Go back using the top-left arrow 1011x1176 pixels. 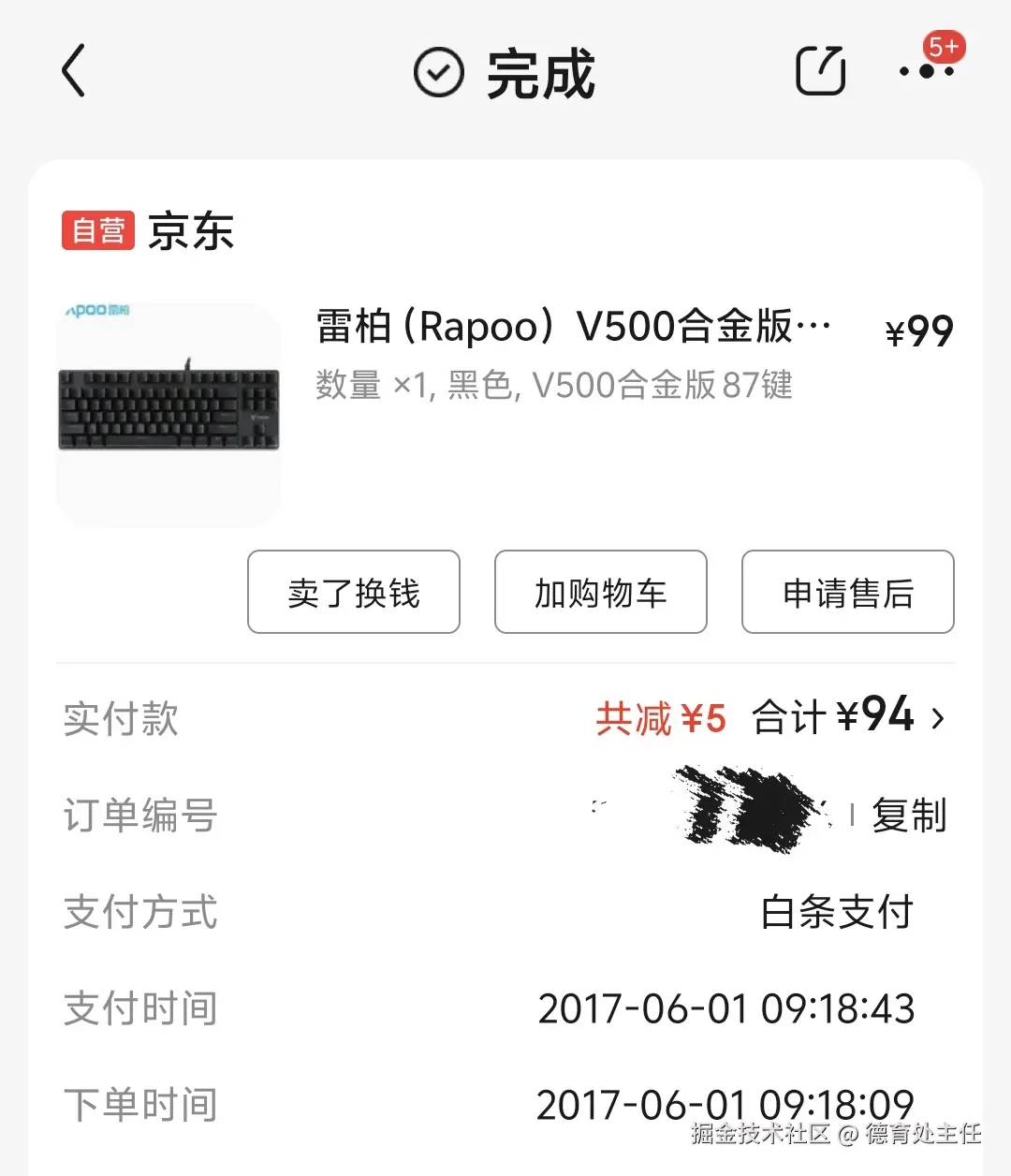click(x=74, y=71)
